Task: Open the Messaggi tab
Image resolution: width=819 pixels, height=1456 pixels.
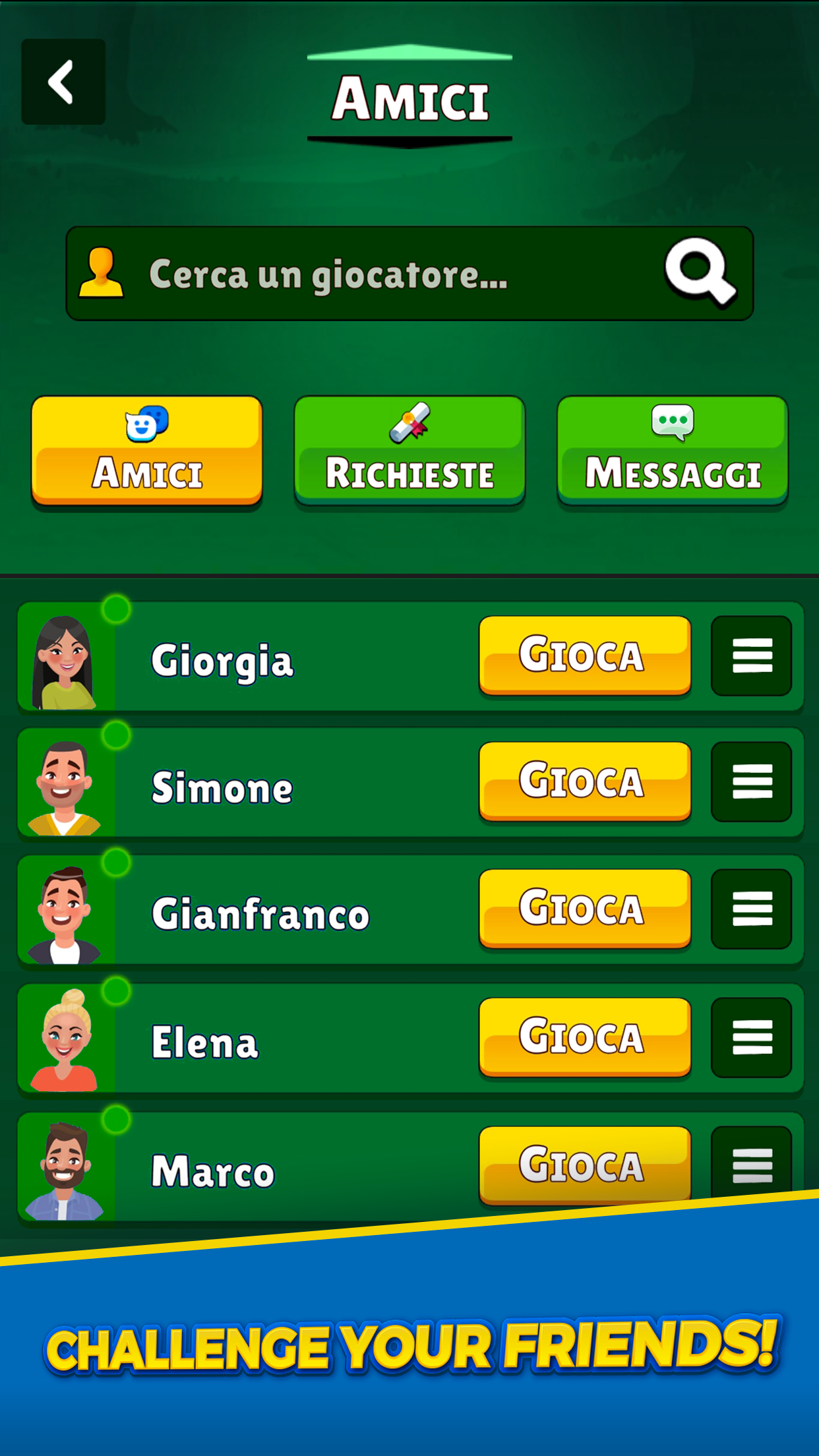Action: pyautogui.click(x=673, y=452)
